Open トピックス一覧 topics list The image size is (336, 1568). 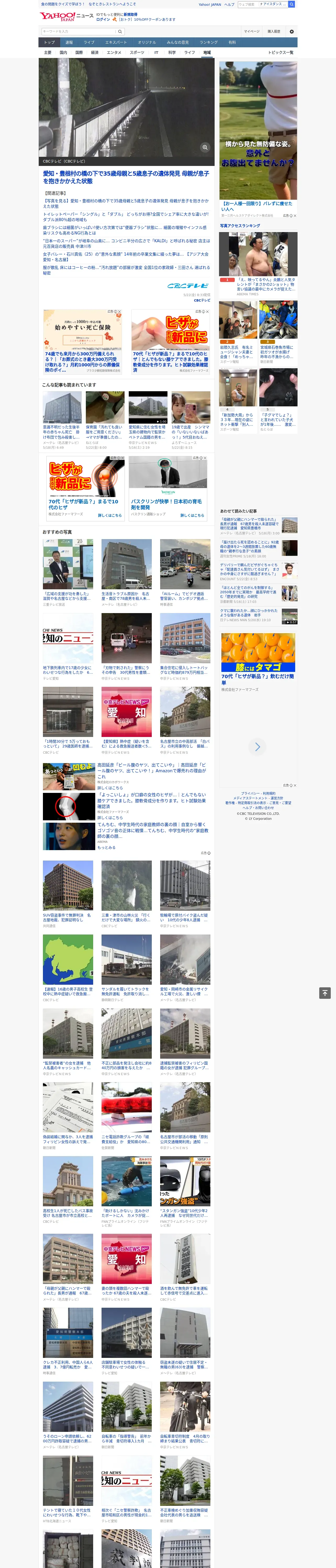click(281, 52)
